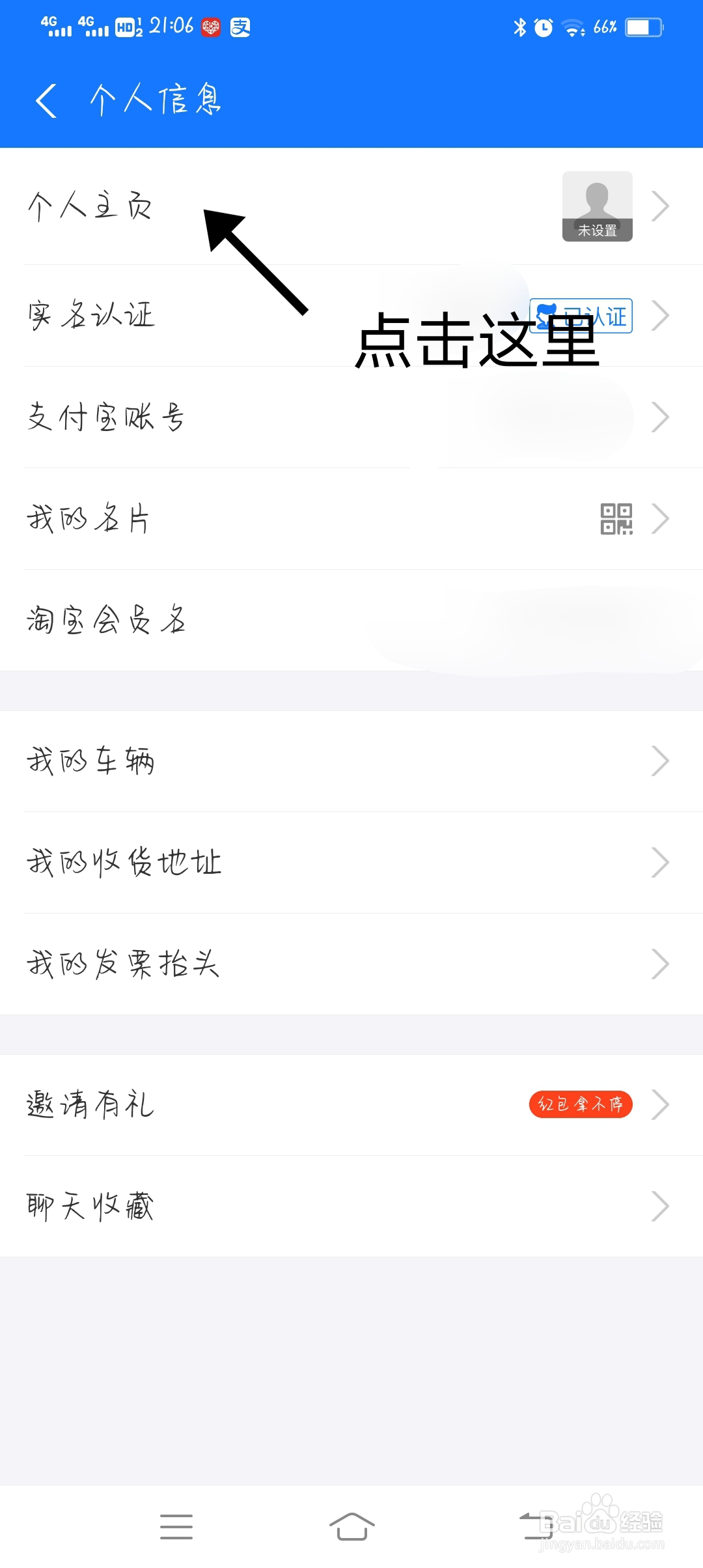This screenshot has height=1568, width=703.
Task: Open the 个人主页 row
Action: (x=351, y=206)
